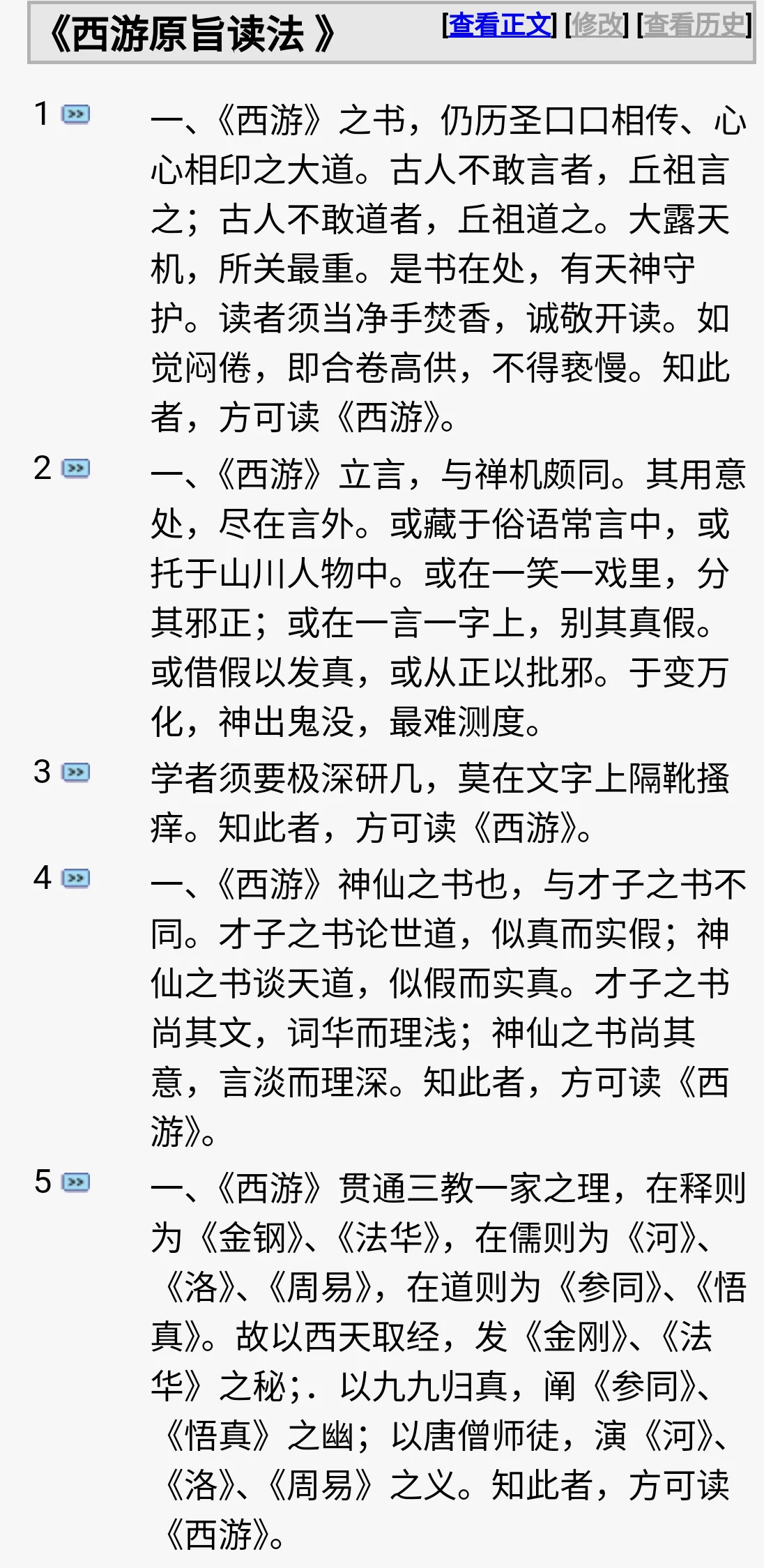Image resolution: width=764 pixels, height=1568 pixels.
Task: Tap the 修改 link
Action: [597, 26]
